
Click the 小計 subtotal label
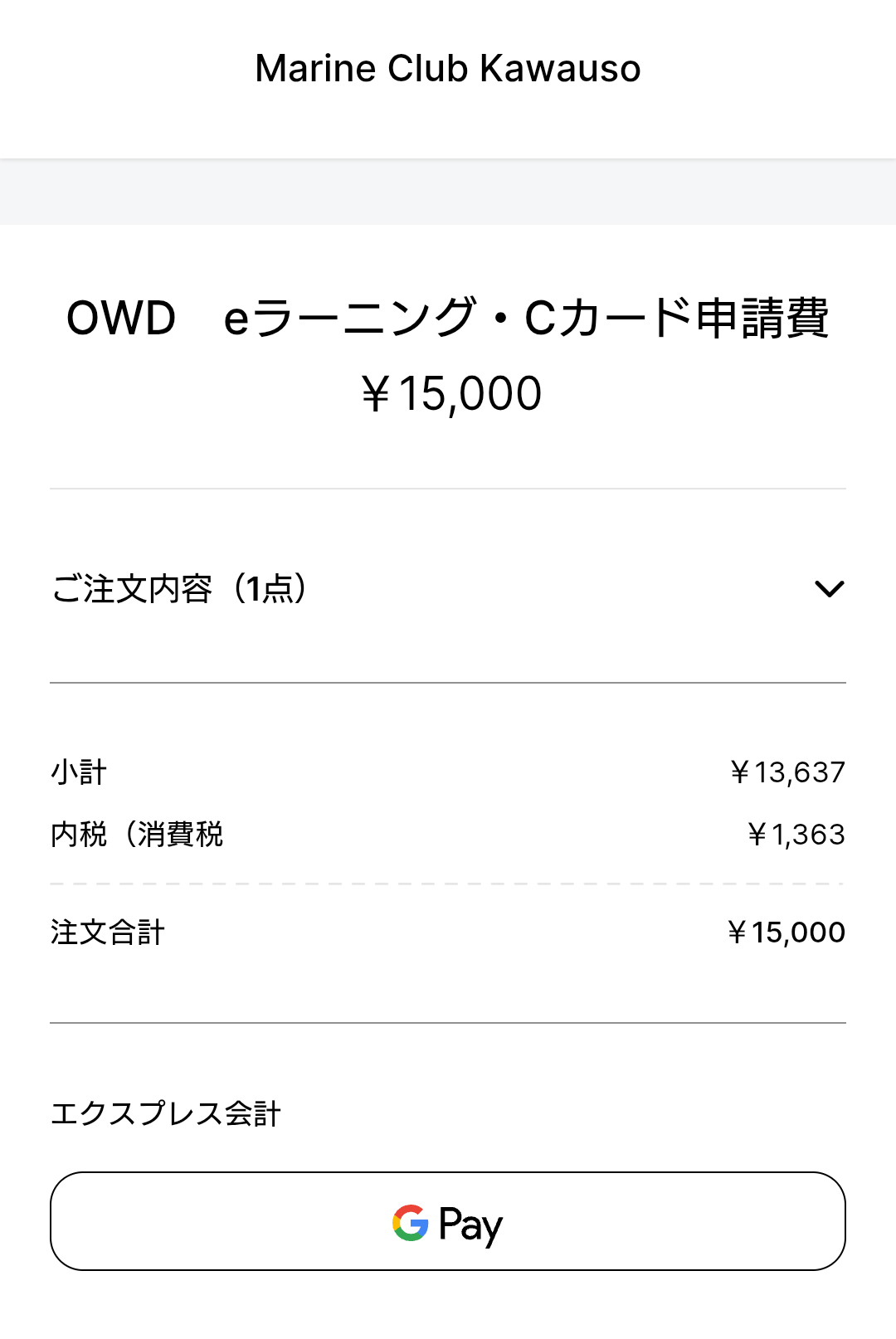tap(78, 771)
